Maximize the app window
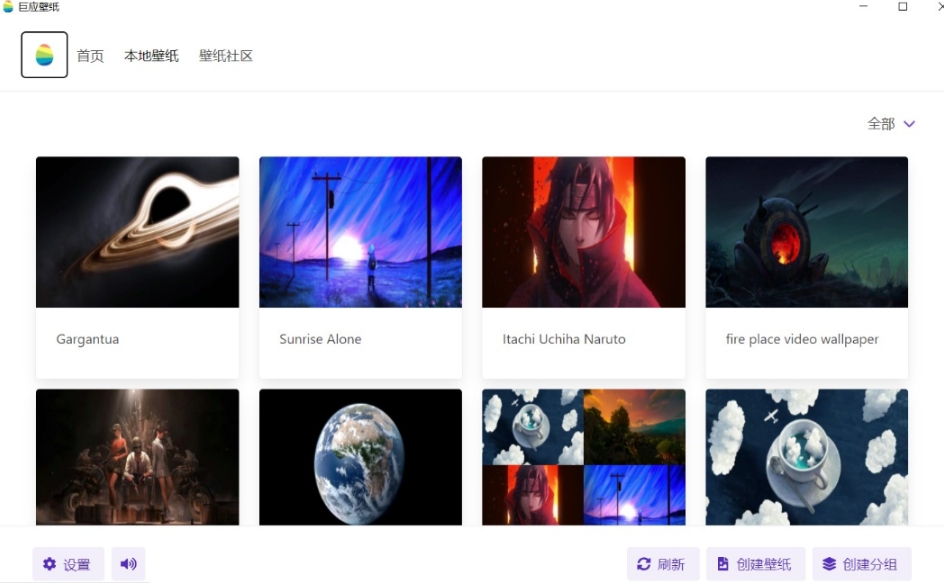944x583 pixels. click(902, 7)
